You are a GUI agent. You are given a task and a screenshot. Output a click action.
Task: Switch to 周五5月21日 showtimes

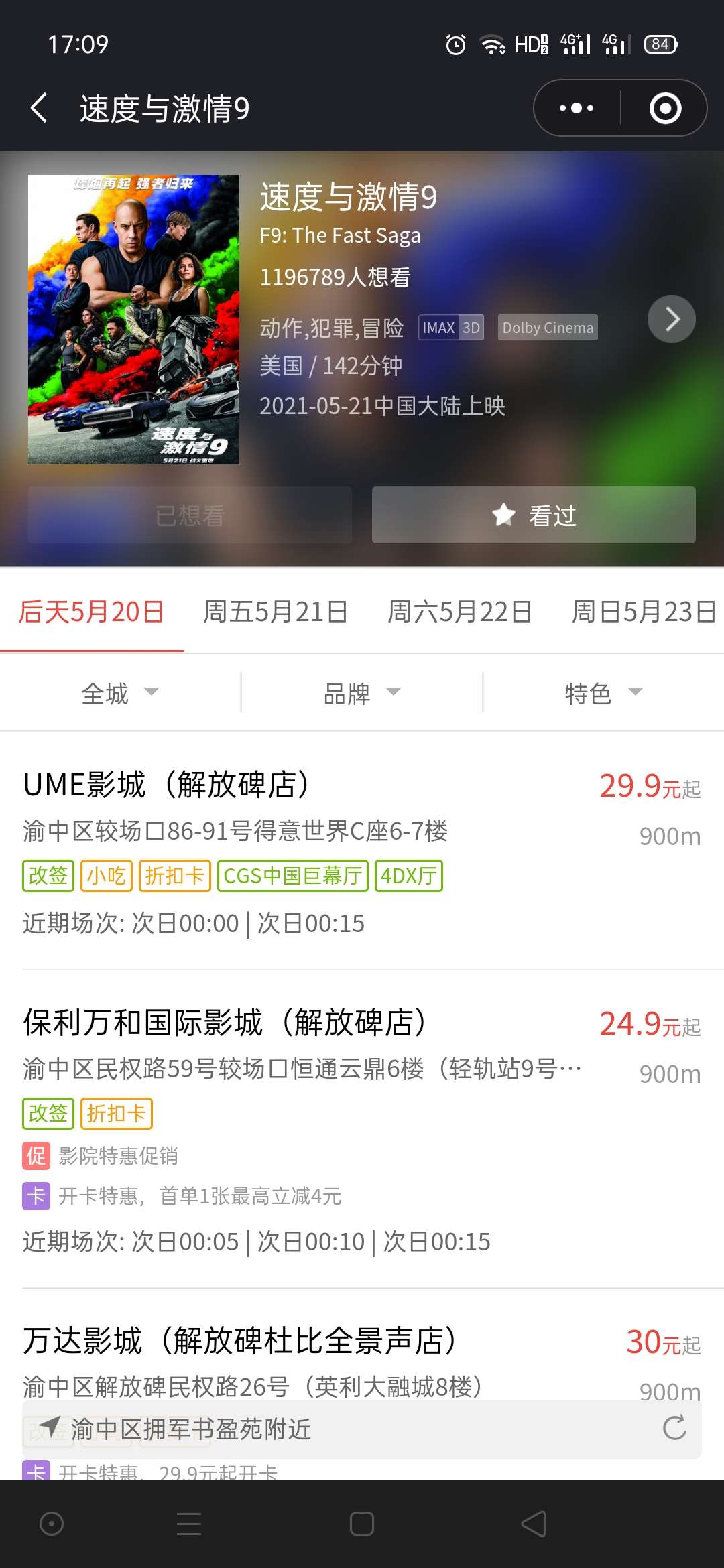pos(276,612)
